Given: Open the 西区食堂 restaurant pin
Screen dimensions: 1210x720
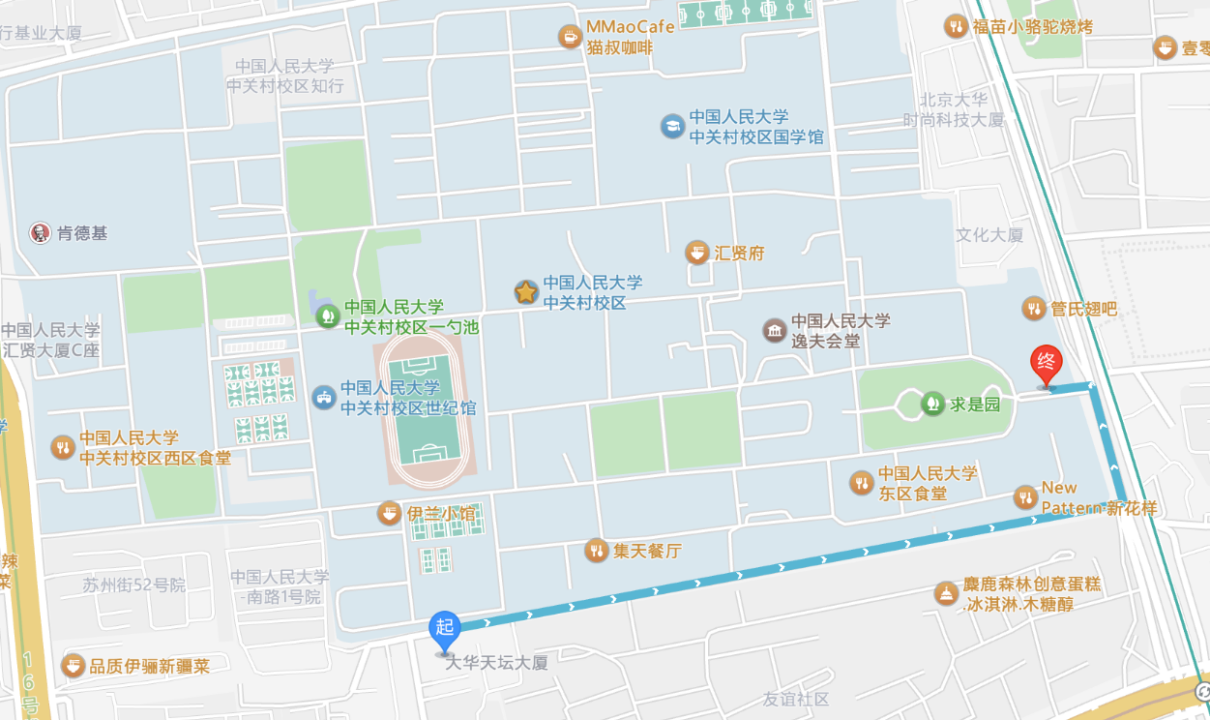Looking at the screenshot, I should tap(63, 447).
